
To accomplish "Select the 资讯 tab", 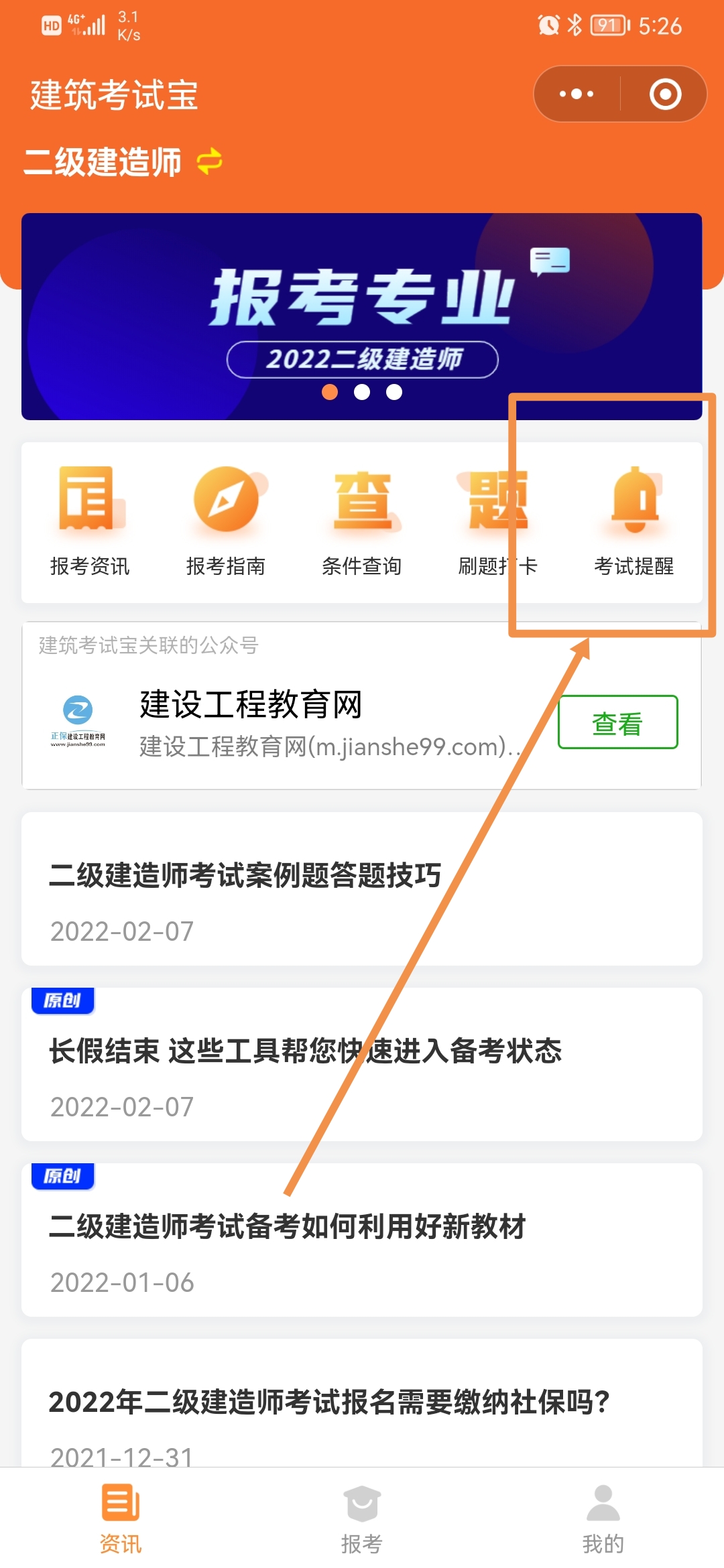I will 121,1518.
